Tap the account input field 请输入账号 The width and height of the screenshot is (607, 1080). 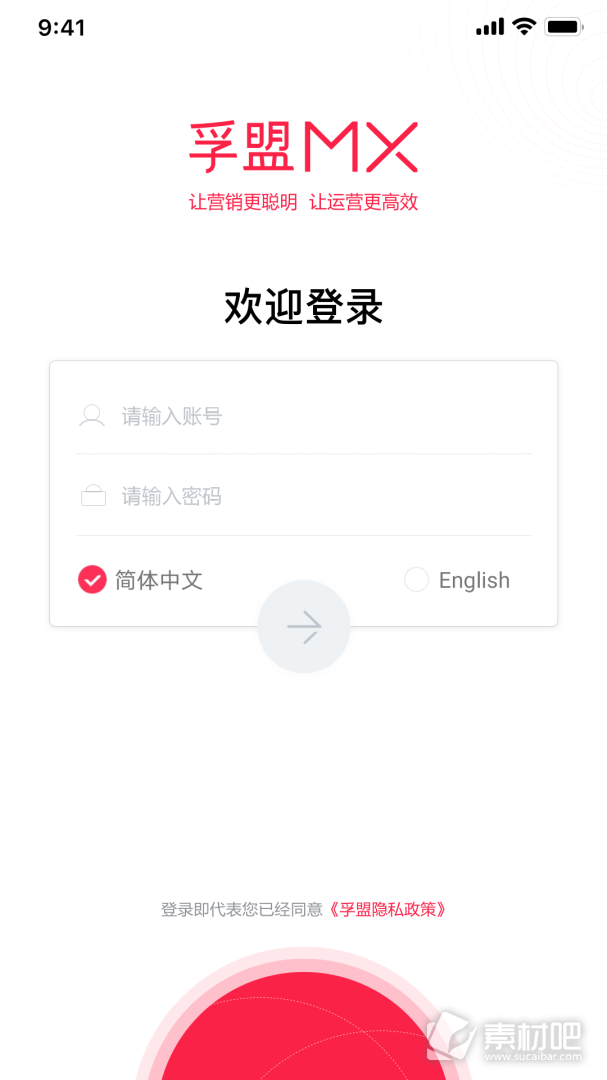tap(303, 416)
